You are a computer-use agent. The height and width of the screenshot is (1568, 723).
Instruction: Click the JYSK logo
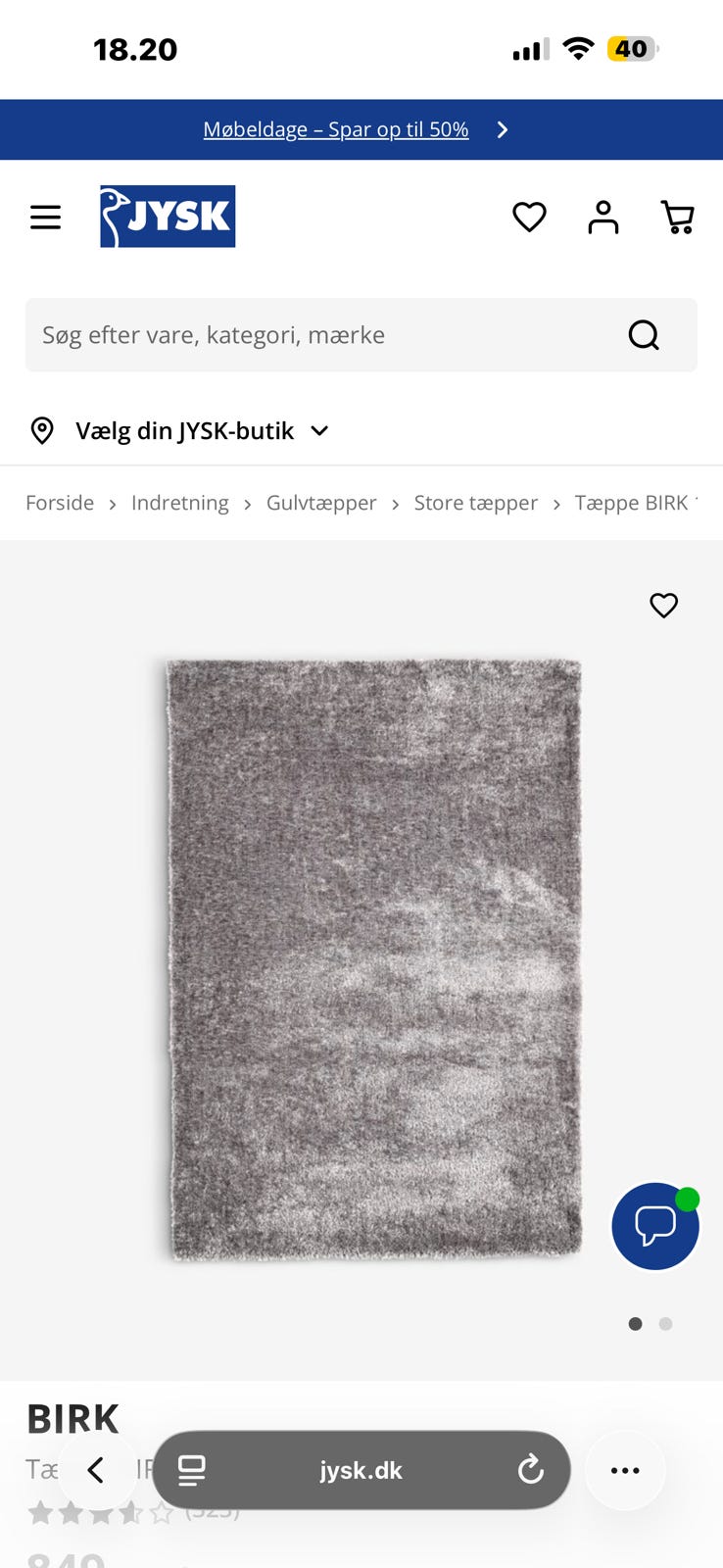167,216
